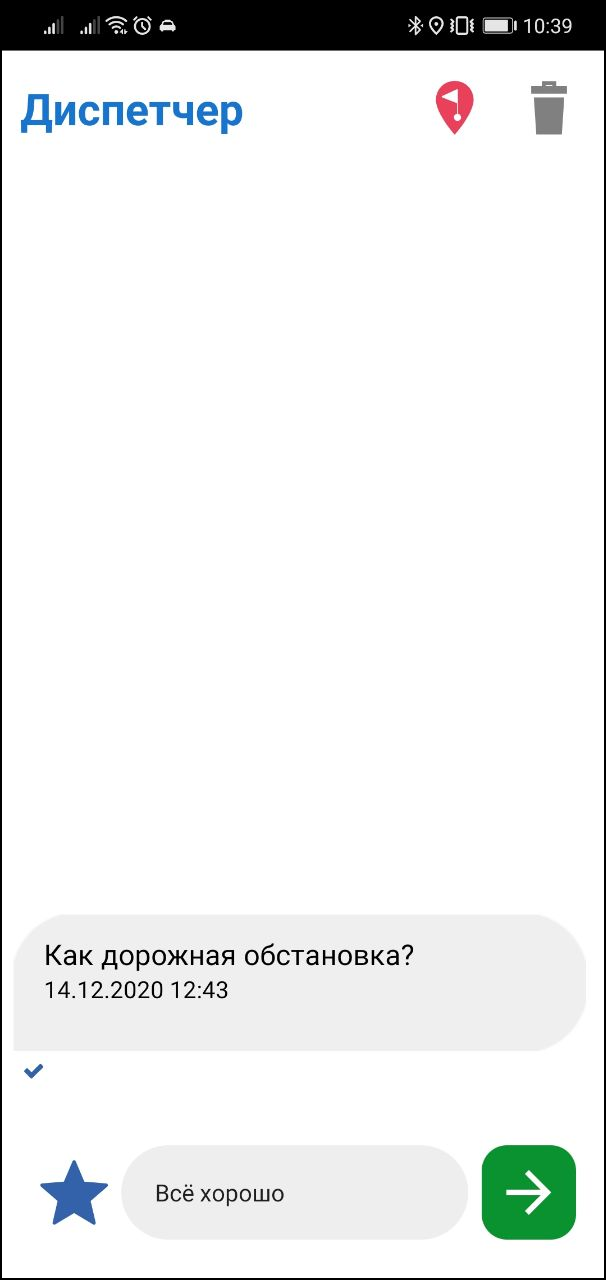The width and height of the screenshot is (606, 1280).
Task: Open the blue star quick replies
Action: tap(74, 1193)
